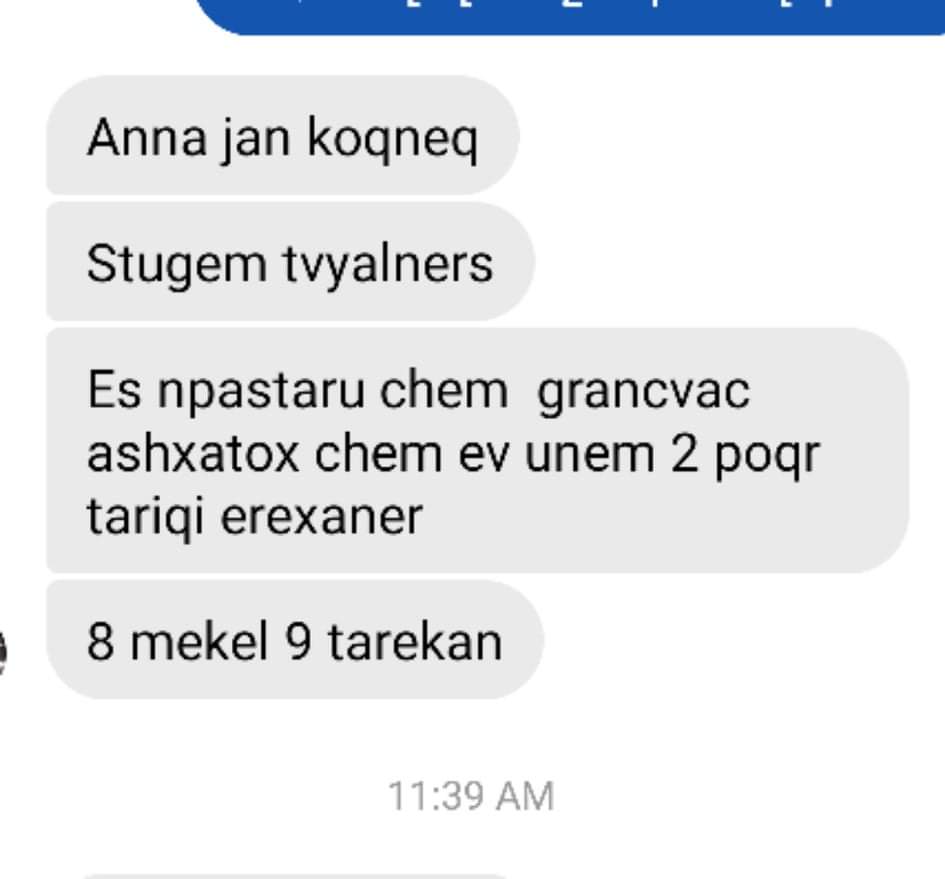The height and width of the screenshot is (879, 945).
Task: Tap the '8 mekel 9 tarekan' message bubble
Action: pyautogui.click(x=294, y=641)
